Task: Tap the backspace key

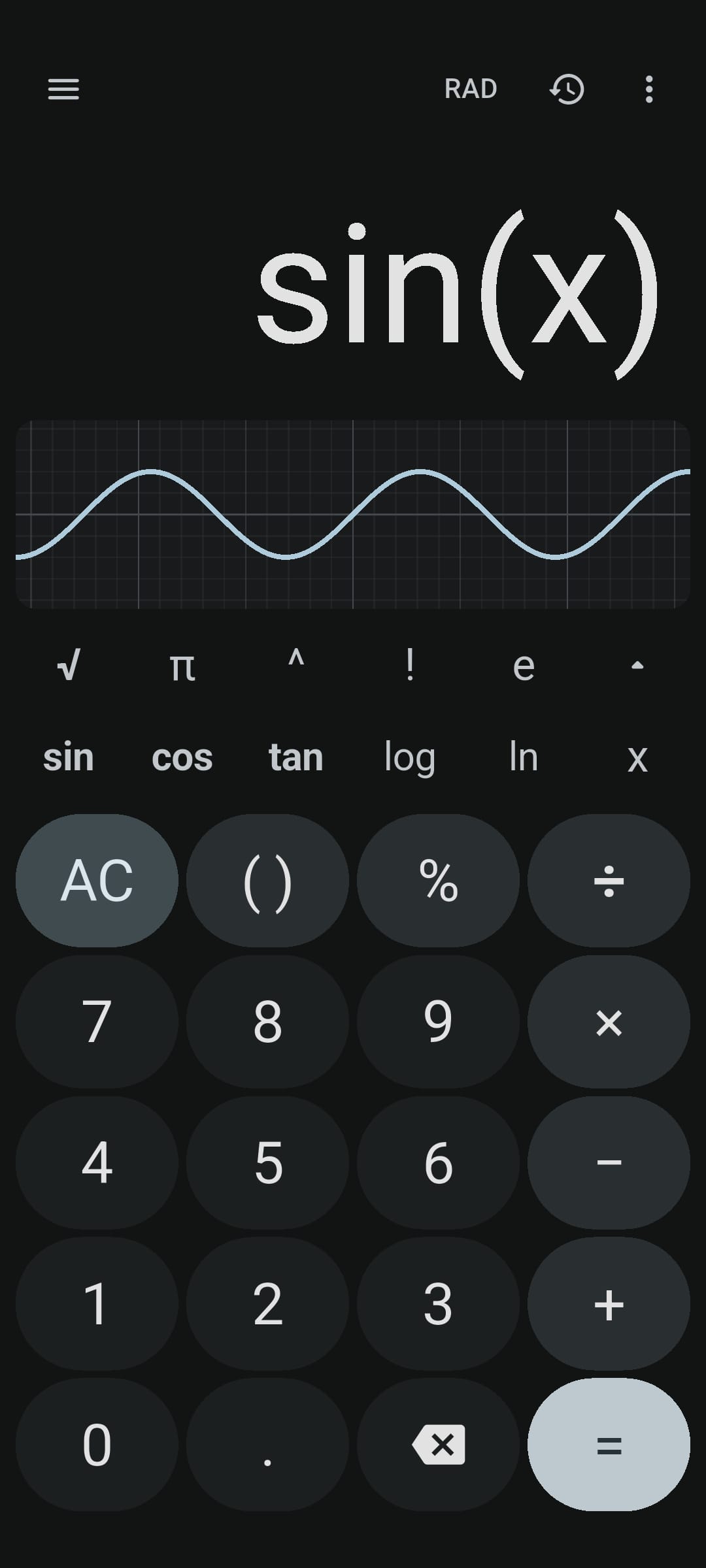Action: (x=438, y=1446)
